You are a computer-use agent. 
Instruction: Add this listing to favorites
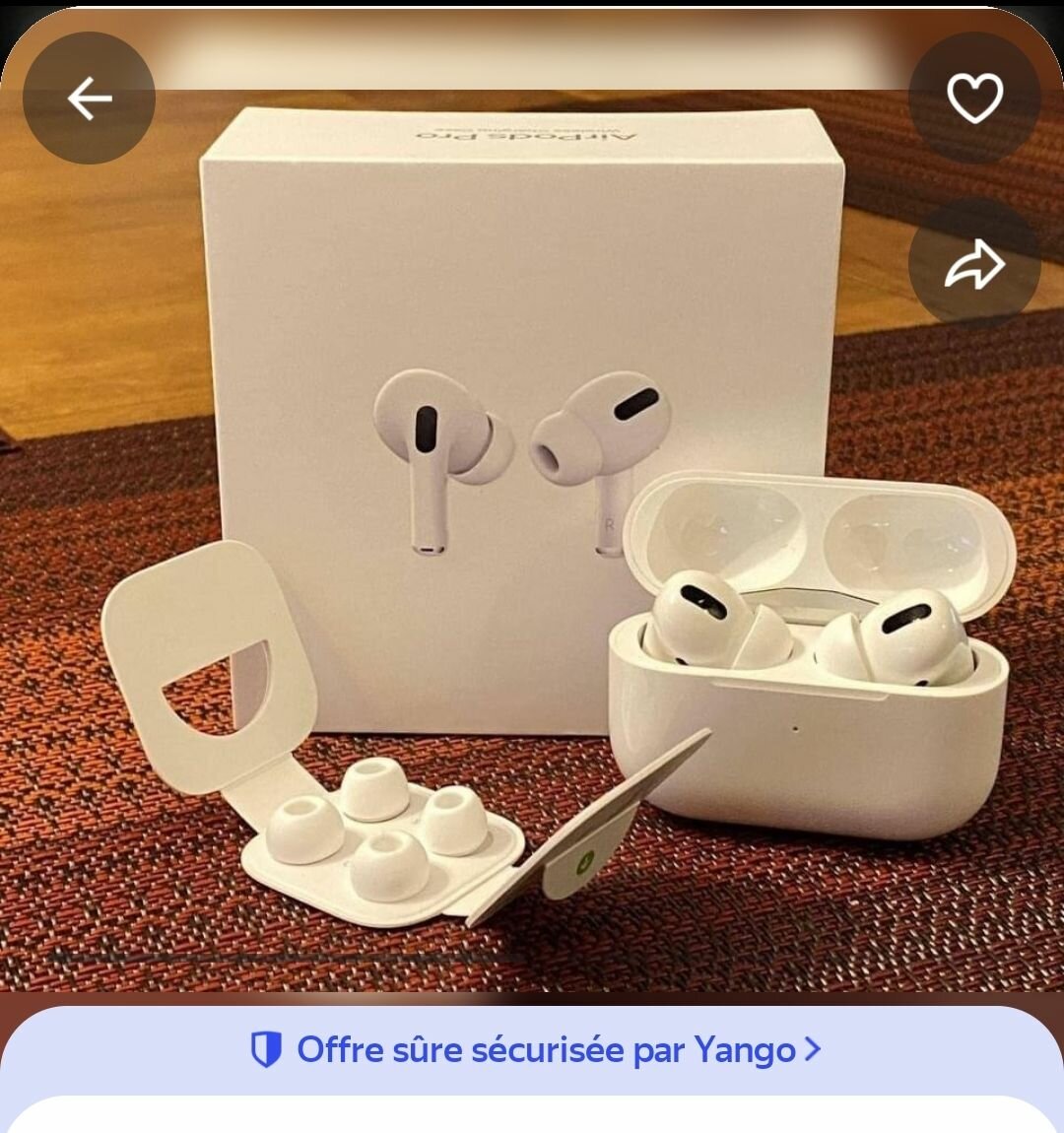coord(974,99)
